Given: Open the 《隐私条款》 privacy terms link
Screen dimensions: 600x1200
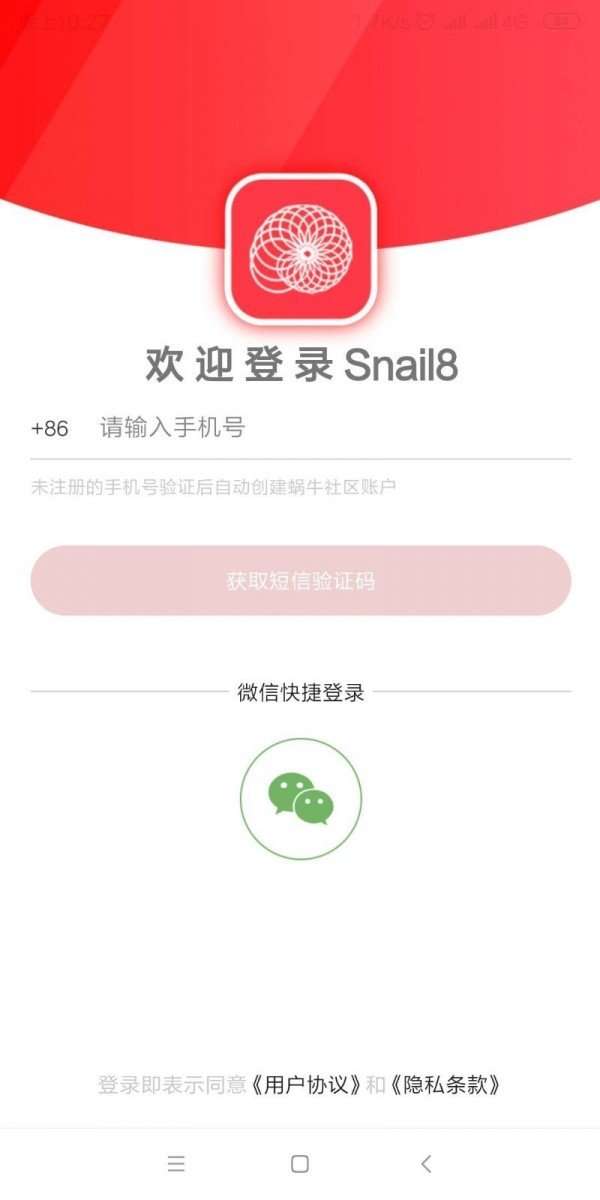Looking at the screenshot, I should [x=444, y=1084].
